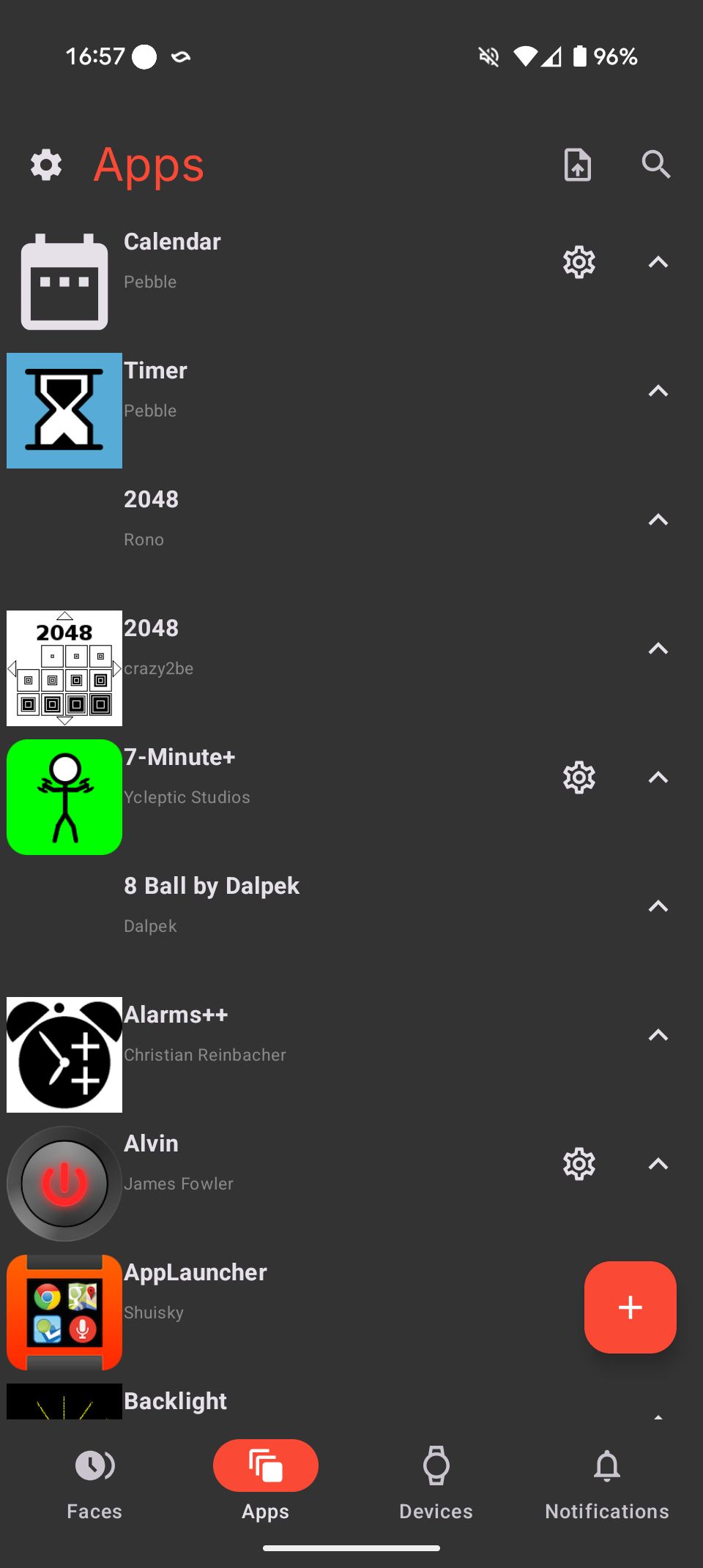This screenshot has height=1568, width=703.
Task: Tap the chevron beside 2048 by Rono
Action: coord(658,520)
